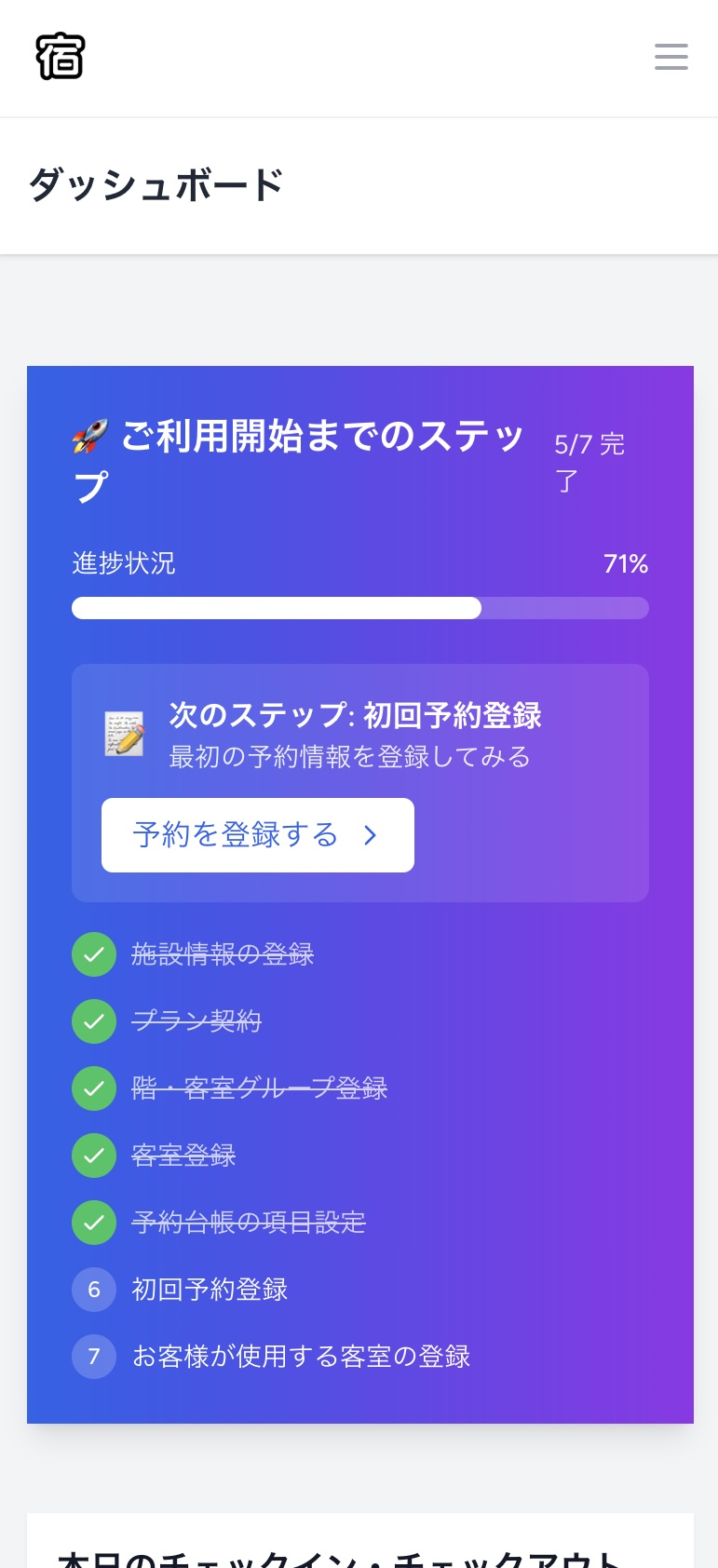Image resolution: width=718 pixels, height=1568 pixels.
Task: Click the checkmark icon for プラン契約
Action: (x=94, y=1021)
